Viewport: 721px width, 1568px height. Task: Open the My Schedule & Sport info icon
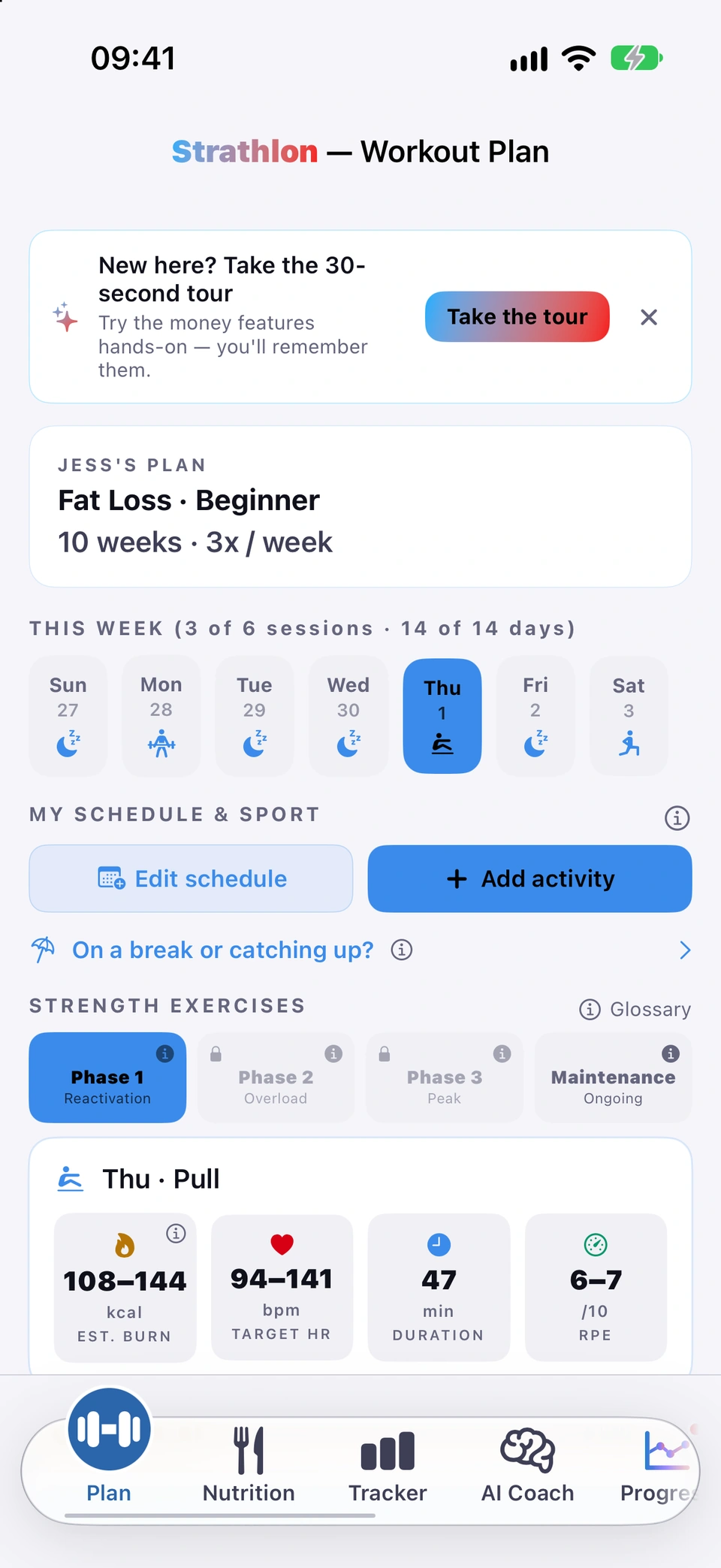[677, 817]
